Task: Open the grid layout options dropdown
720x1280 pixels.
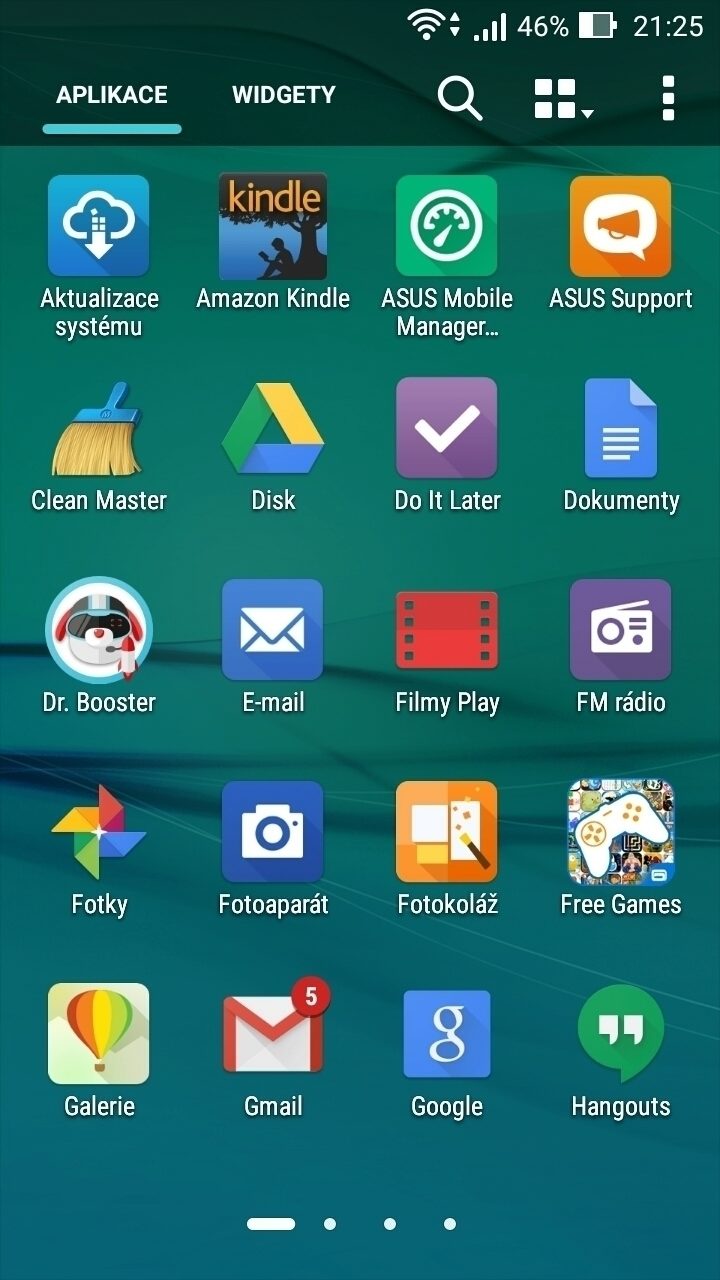Action: [563, 98]
